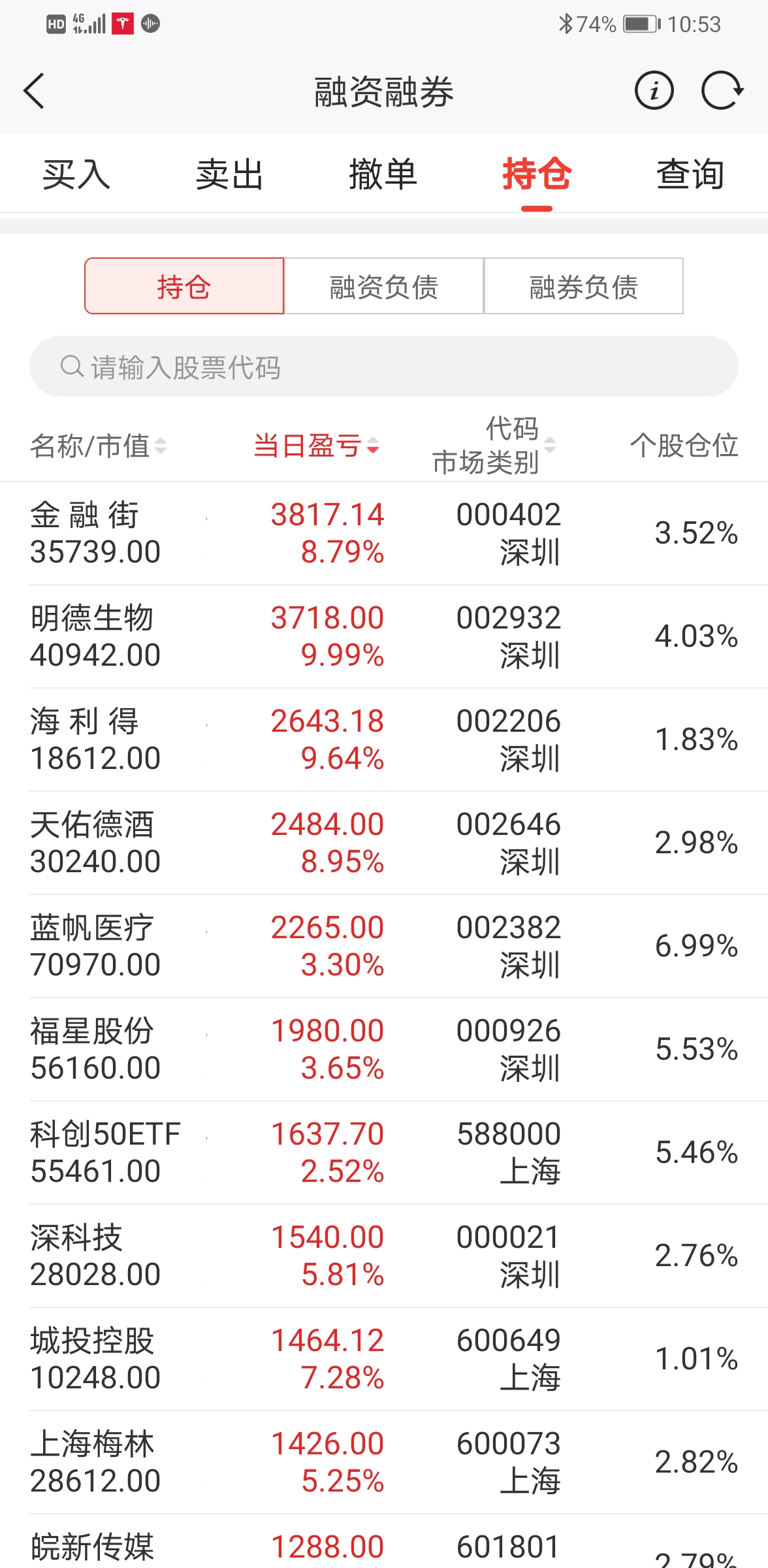Screen dimensions: 768x1568
Task: Tap the stock code search field
Action: tap(384, 367)
